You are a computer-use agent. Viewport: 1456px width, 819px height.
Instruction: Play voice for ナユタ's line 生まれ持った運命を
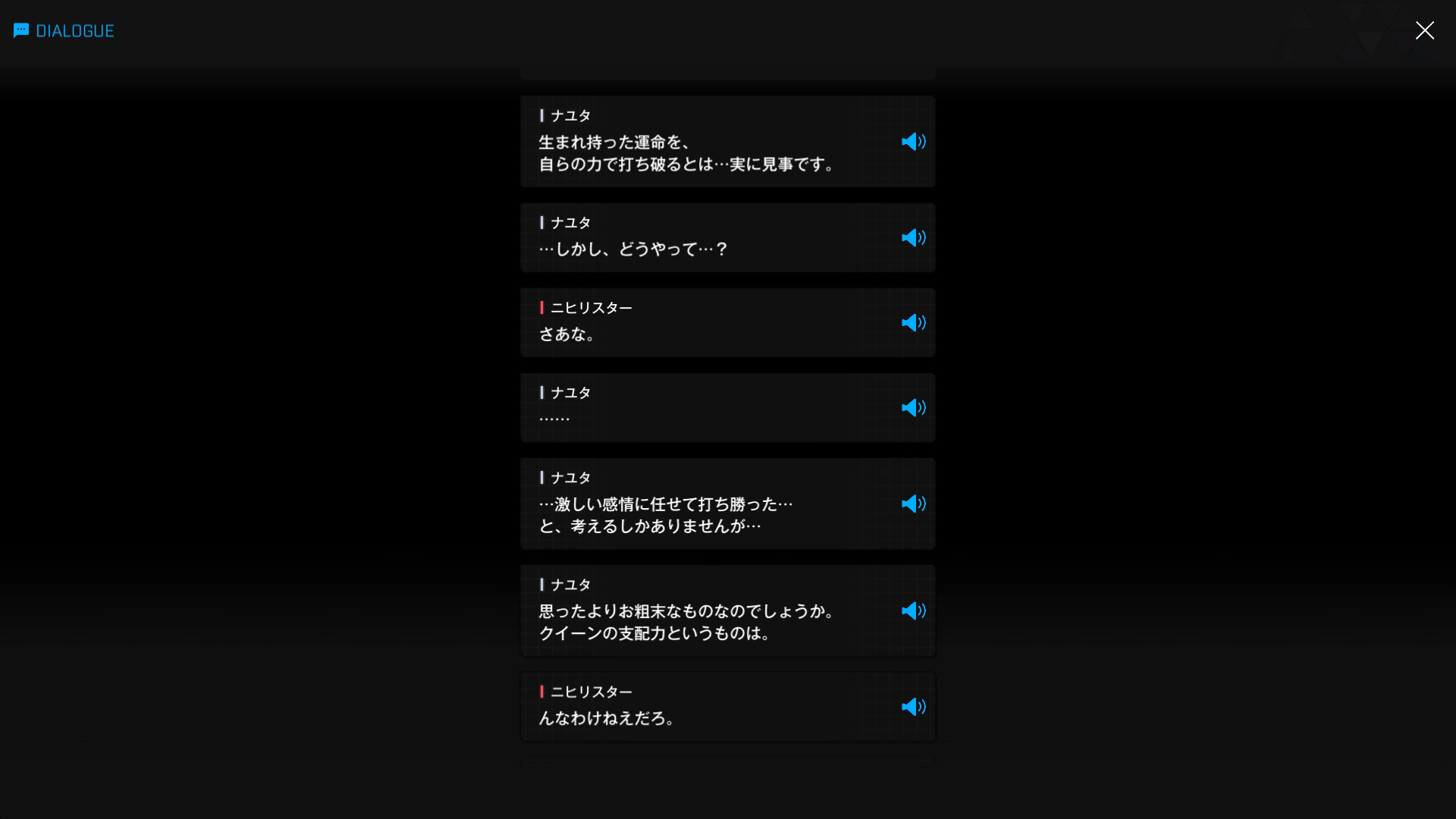[x=913, y=142]
